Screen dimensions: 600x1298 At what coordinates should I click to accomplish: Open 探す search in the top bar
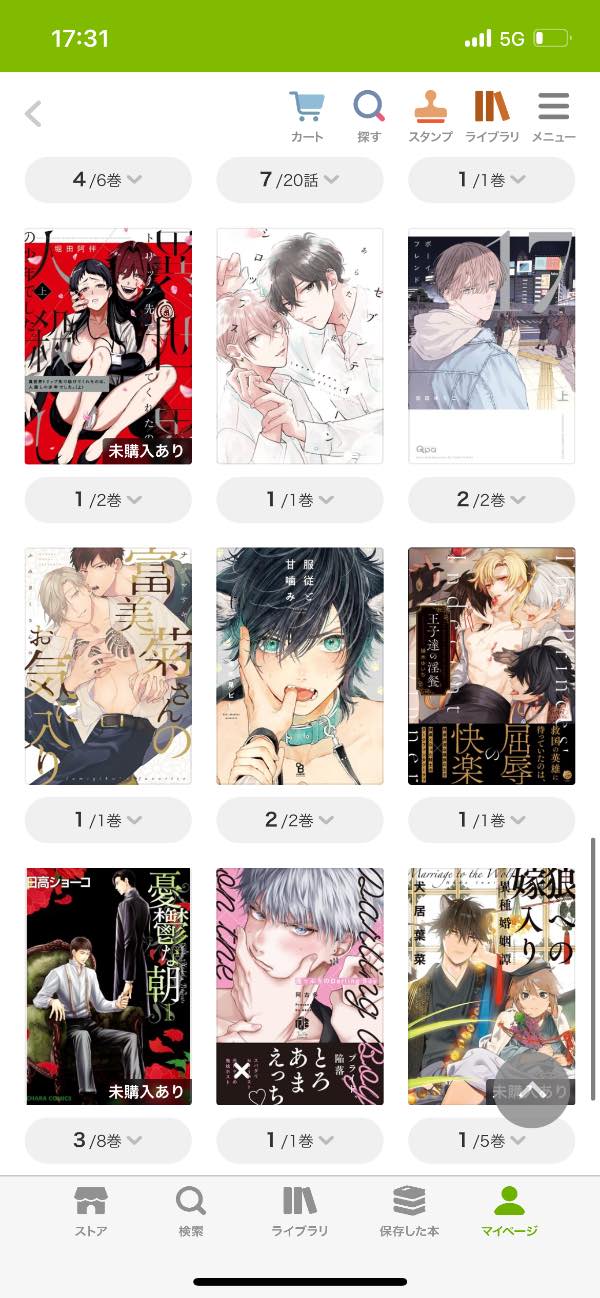tap(369, 115)
